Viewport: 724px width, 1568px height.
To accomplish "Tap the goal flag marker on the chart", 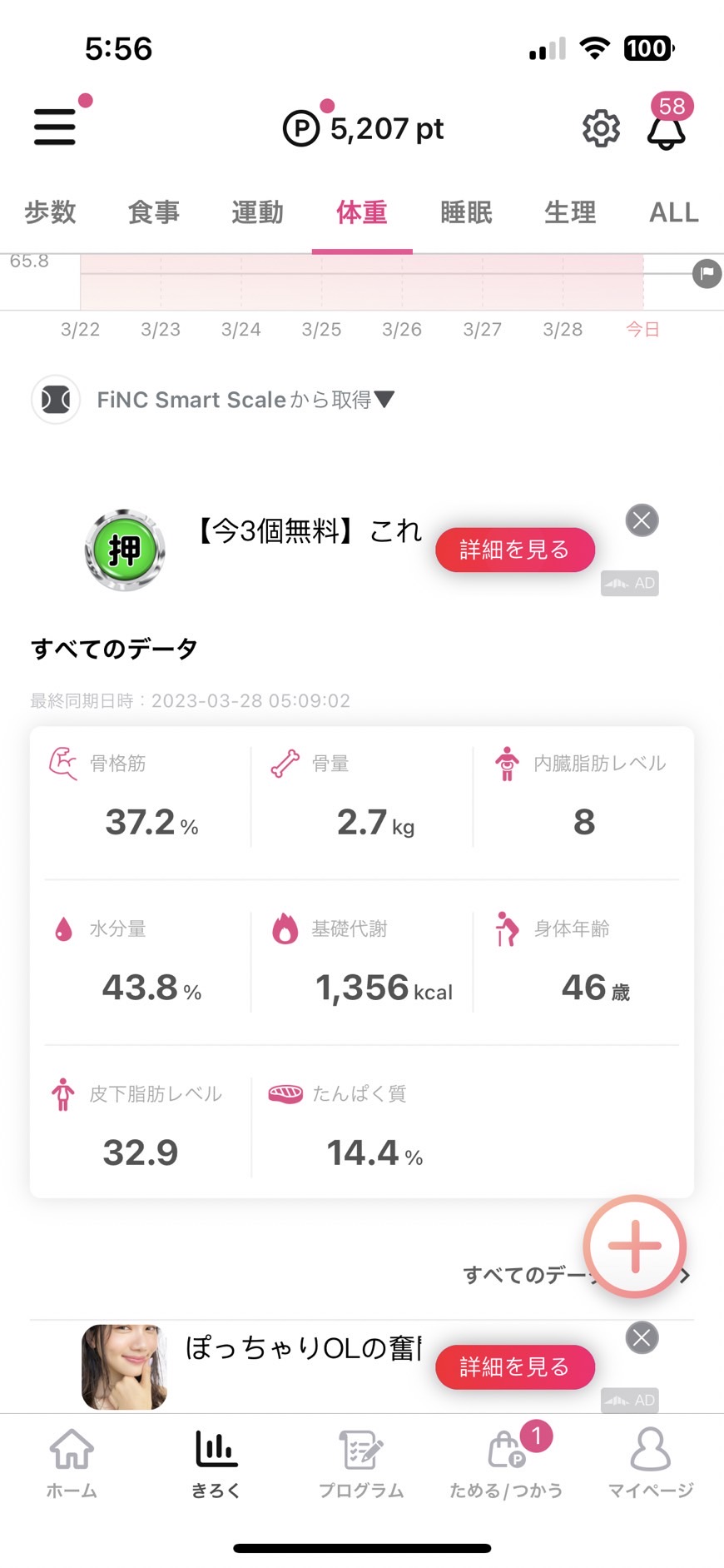I will click(707, 273).
